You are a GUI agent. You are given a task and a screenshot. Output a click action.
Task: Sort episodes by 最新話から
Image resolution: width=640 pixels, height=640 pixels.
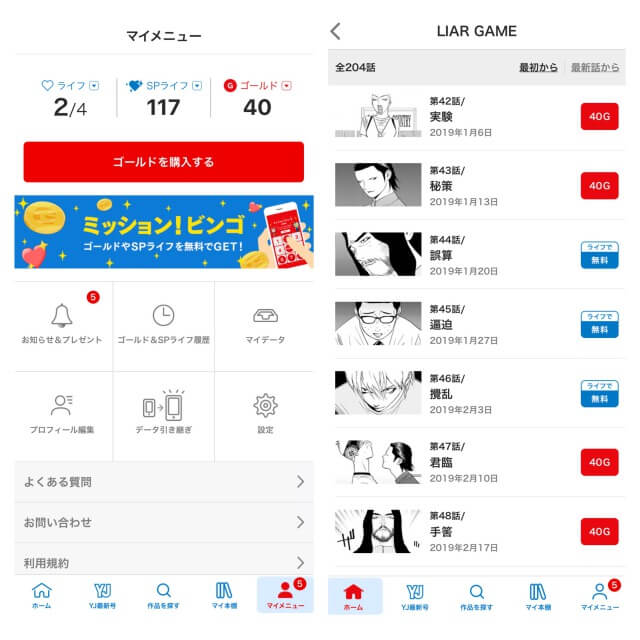coord(595,67)
